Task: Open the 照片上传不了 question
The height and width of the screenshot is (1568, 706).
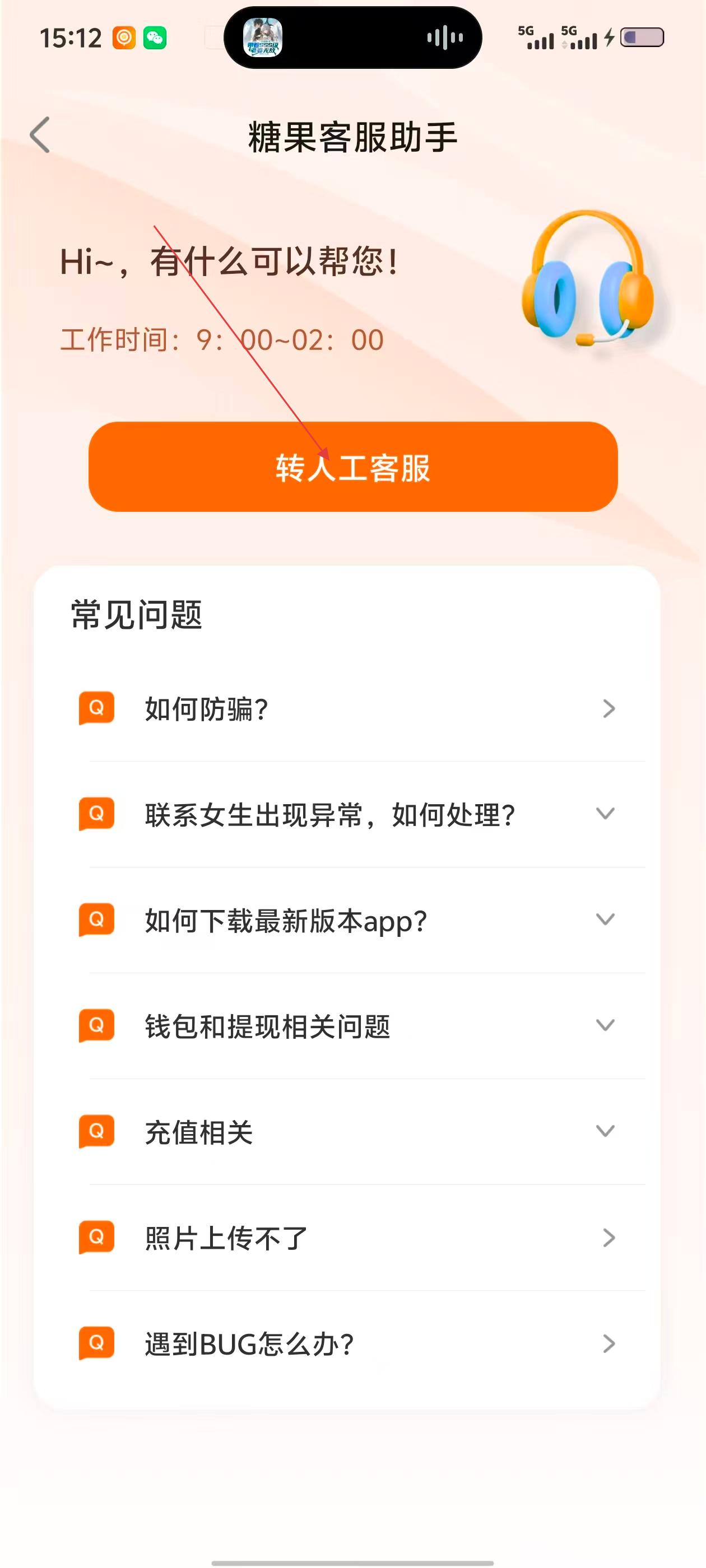Action: (x=347, y=1238)
